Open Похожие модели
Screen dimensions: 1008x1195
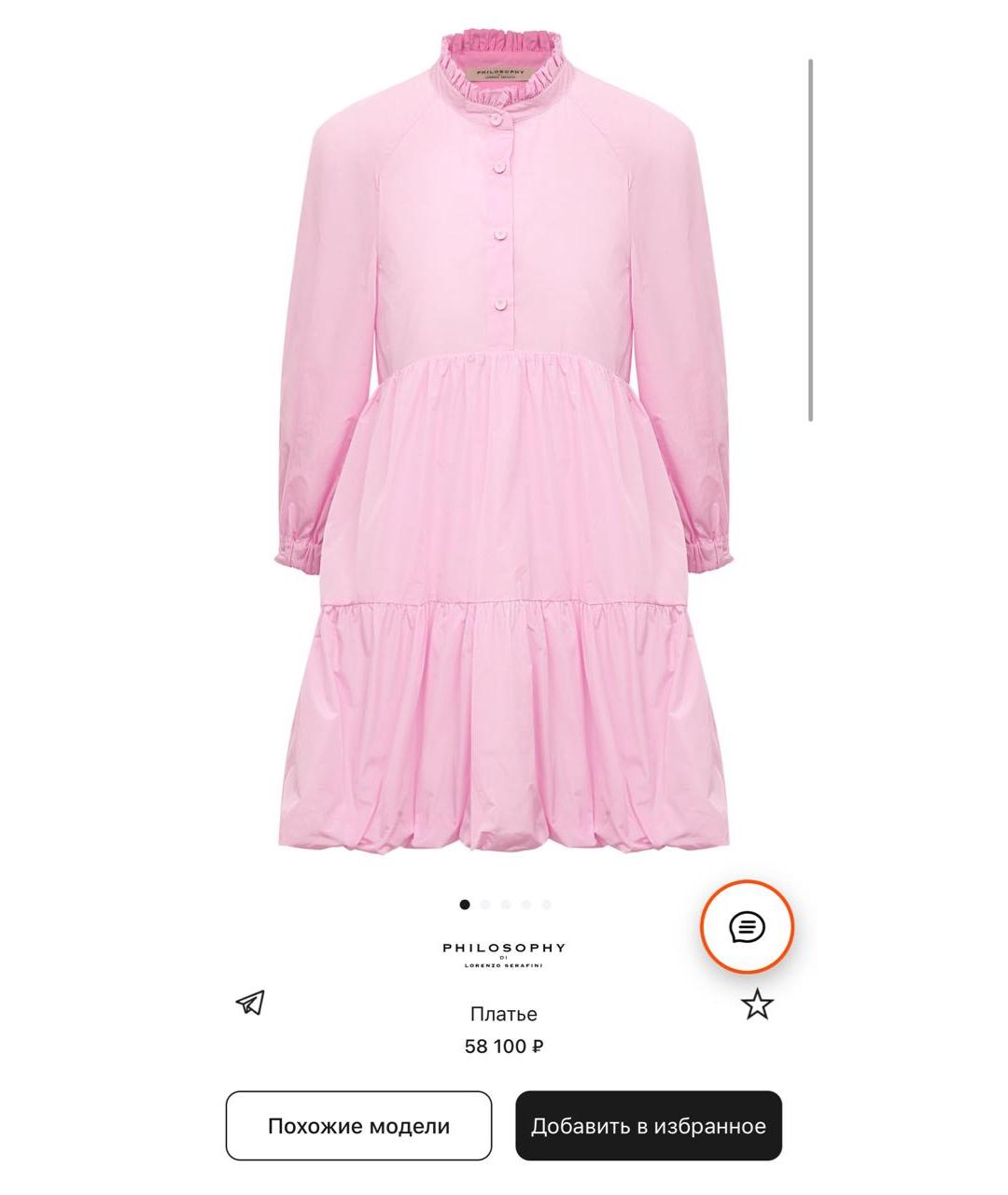358,1126
